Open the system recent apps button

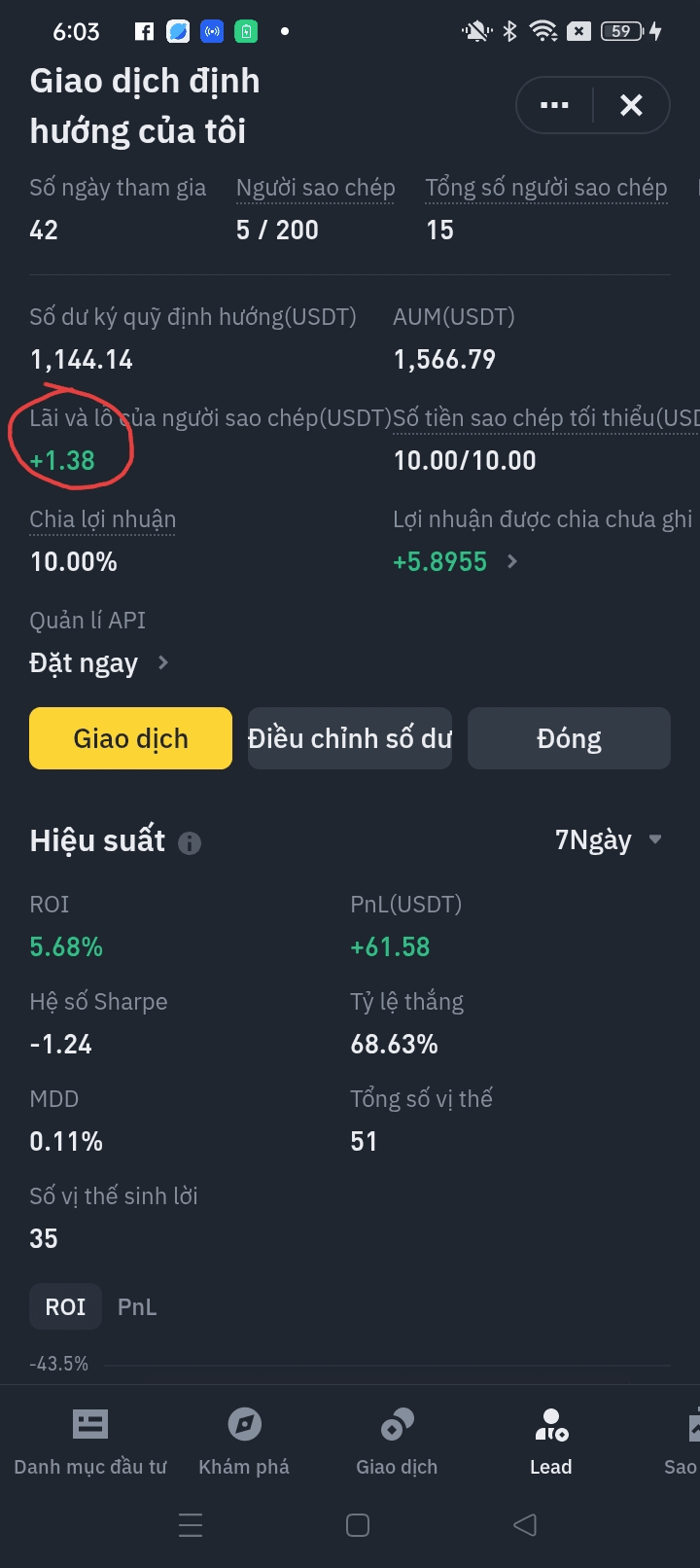click(191, 1524)
